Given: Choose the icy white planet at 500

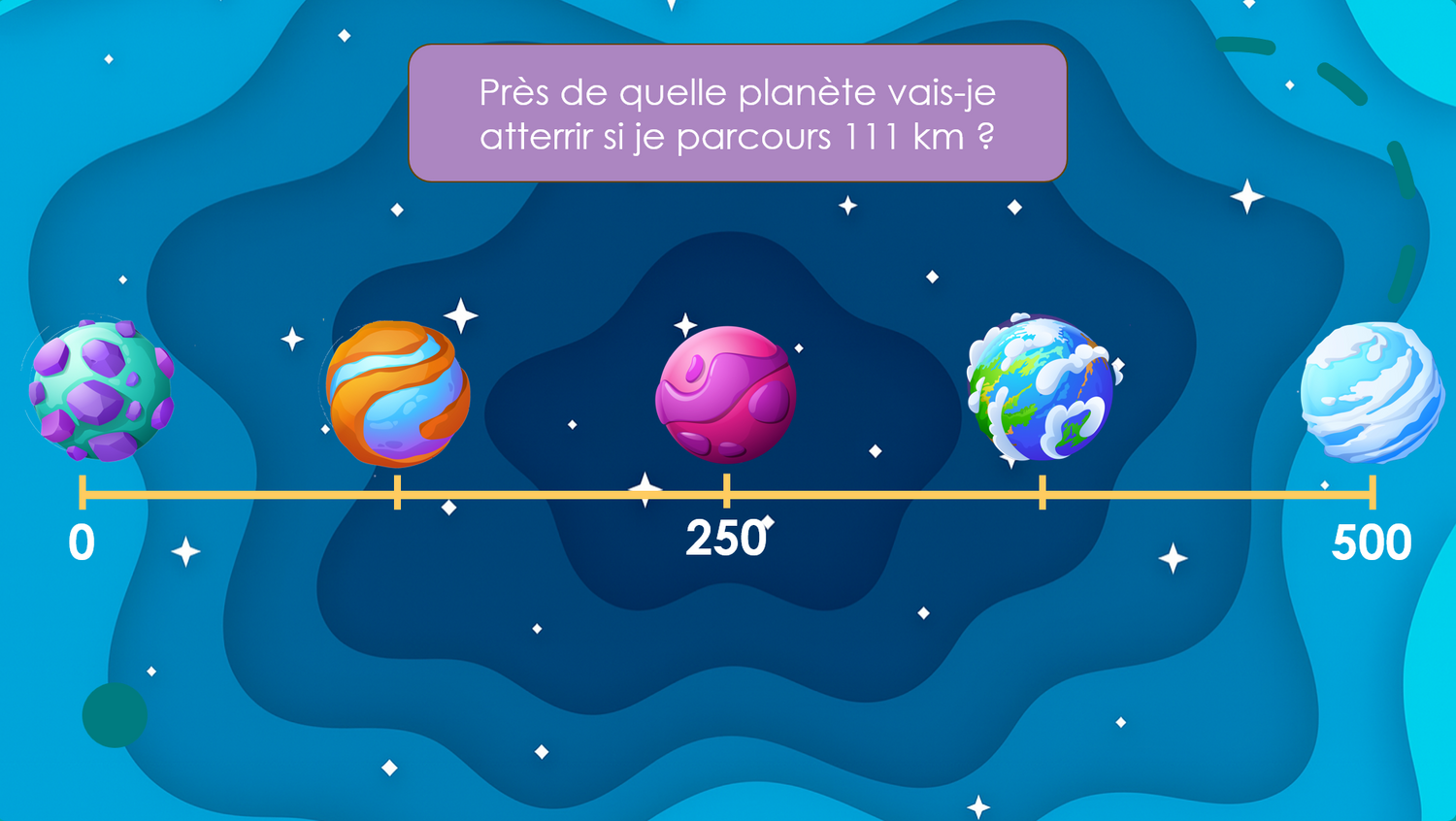Looking at the screenshot, I should point(1372,392).
